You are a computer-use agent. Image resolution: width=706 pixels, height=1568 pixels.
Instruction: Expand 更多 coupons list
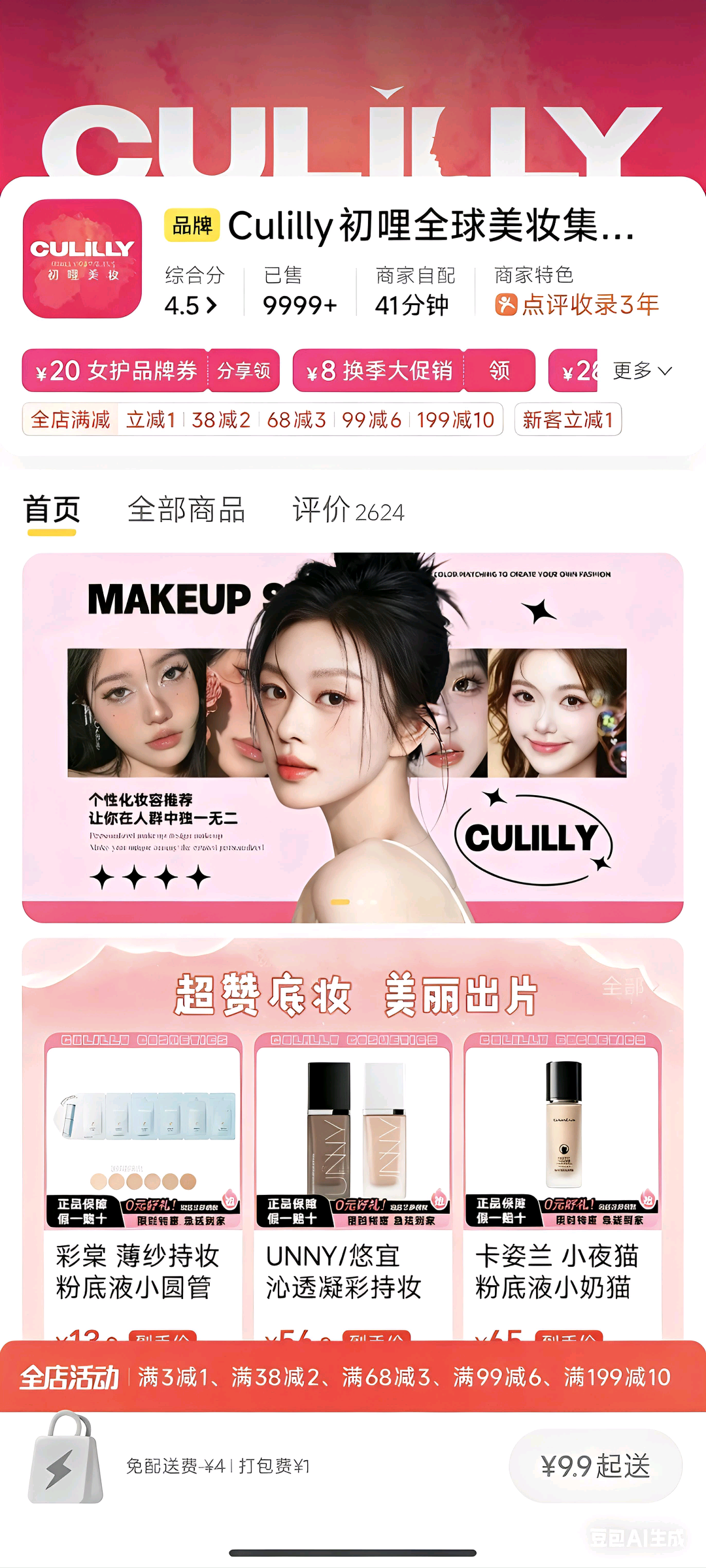click(x=642, y=370)
